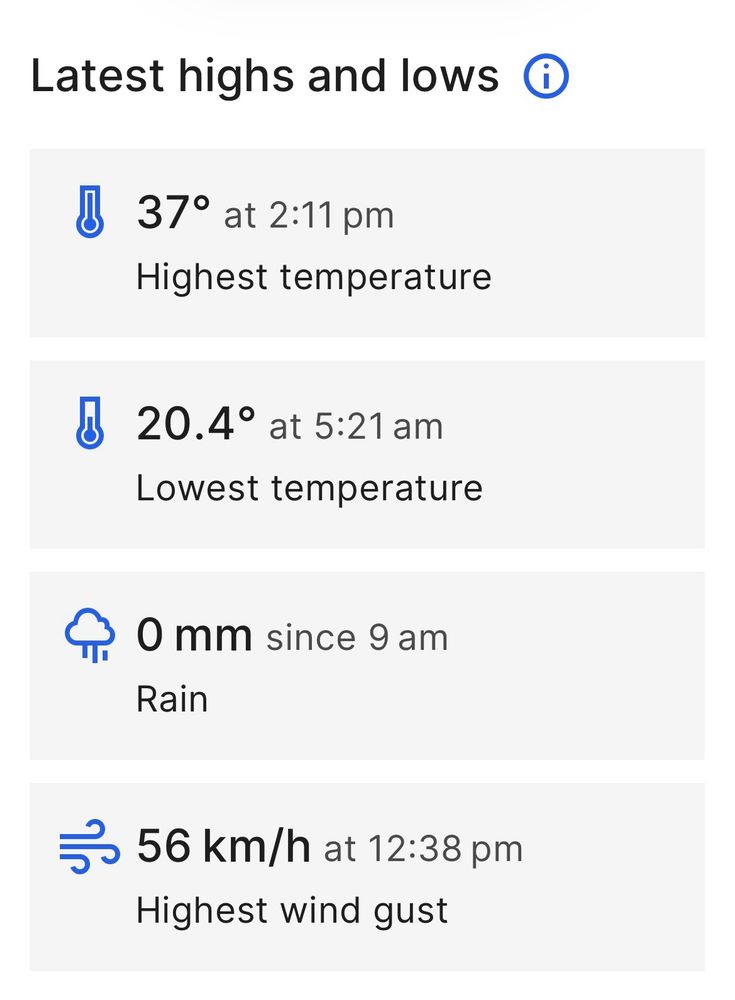Click the 37° temperature reading
The width and height of the screenshot is (735, 1000).
(172, 210)
